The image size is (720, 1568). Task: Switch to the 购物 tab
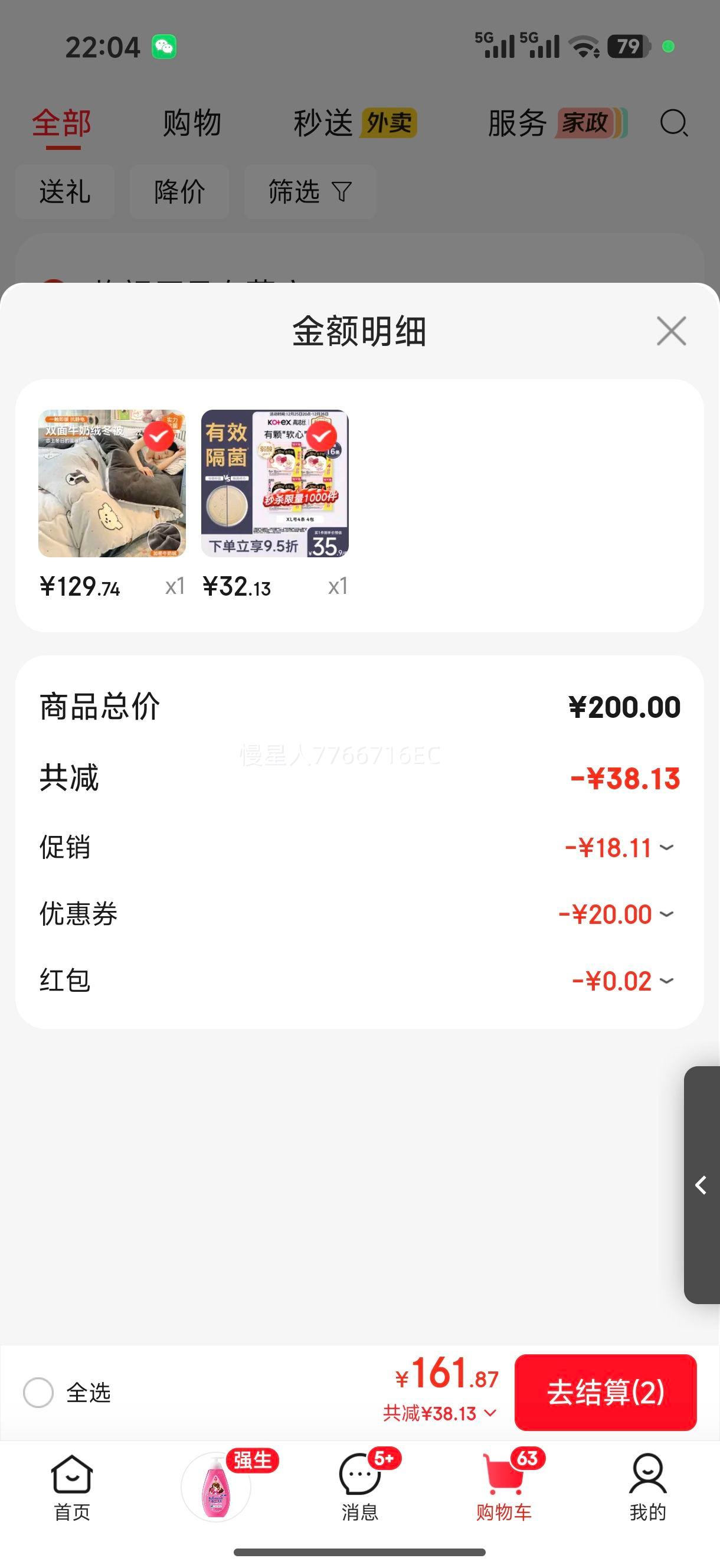click(x=191, y=122)
